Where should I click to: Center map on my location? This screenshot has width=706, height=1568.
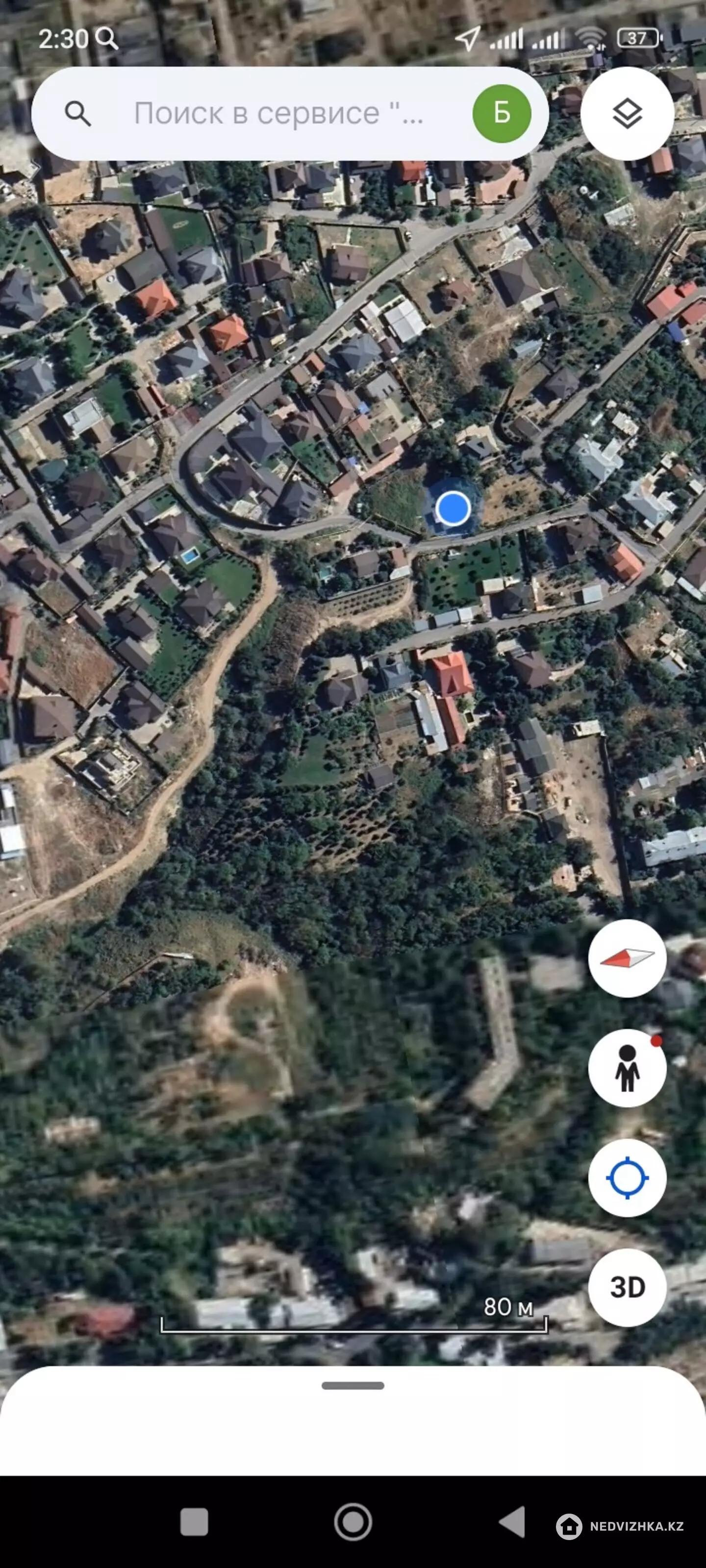click(627, 1178)
